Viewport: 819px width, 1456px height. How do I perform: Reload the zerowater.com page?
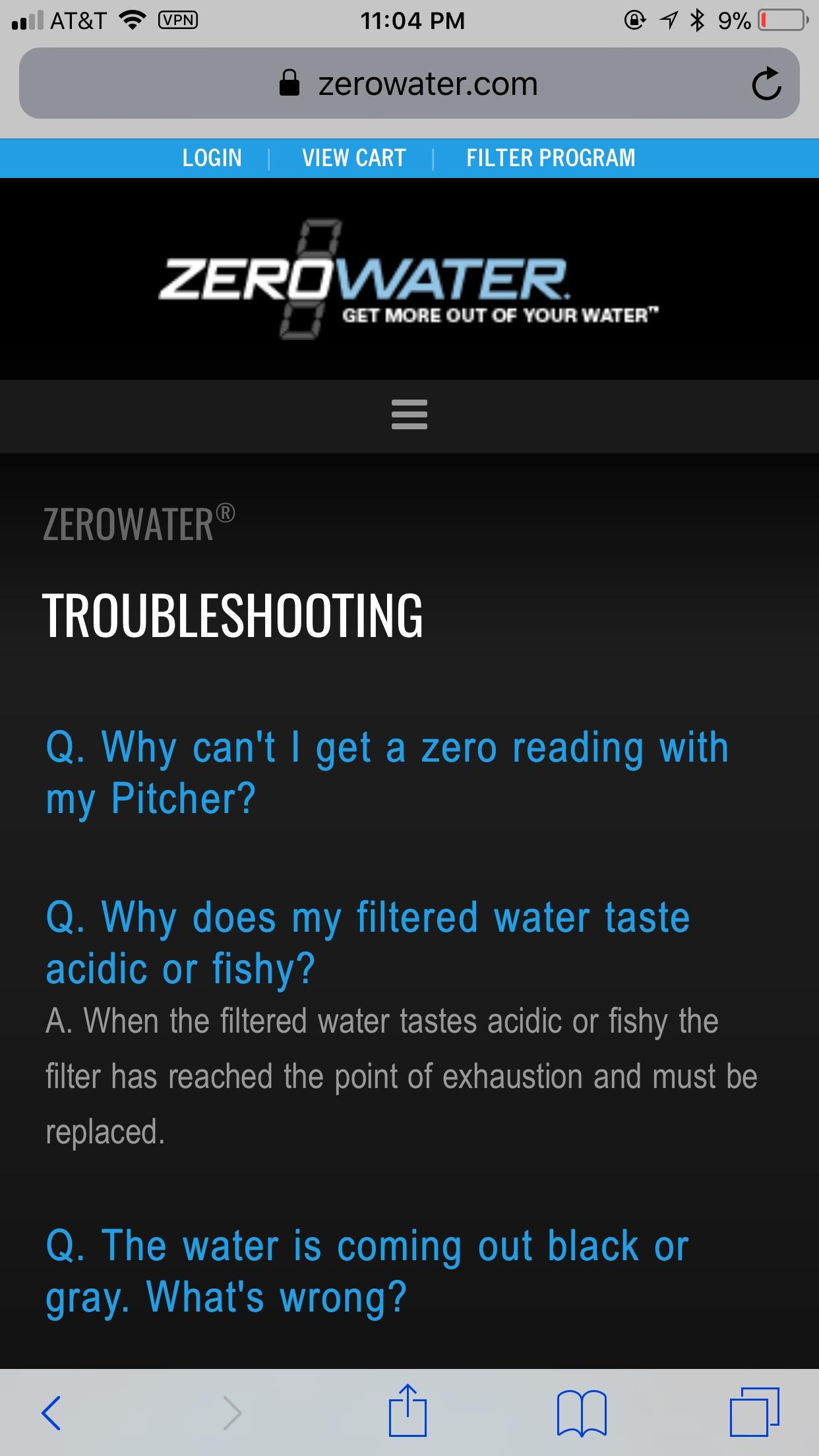767,82
